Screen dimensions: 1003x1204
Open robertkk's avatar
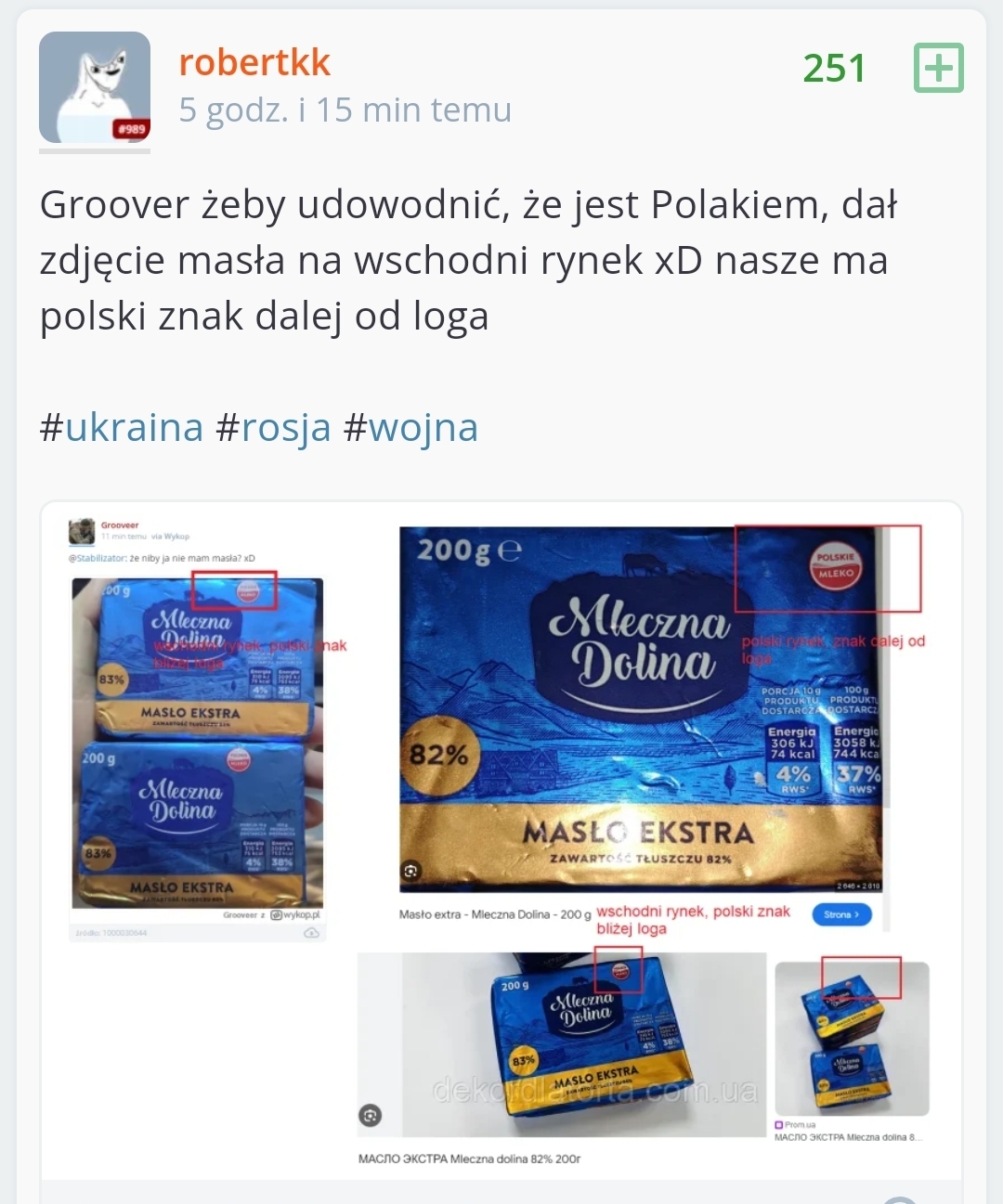[95, 87]
